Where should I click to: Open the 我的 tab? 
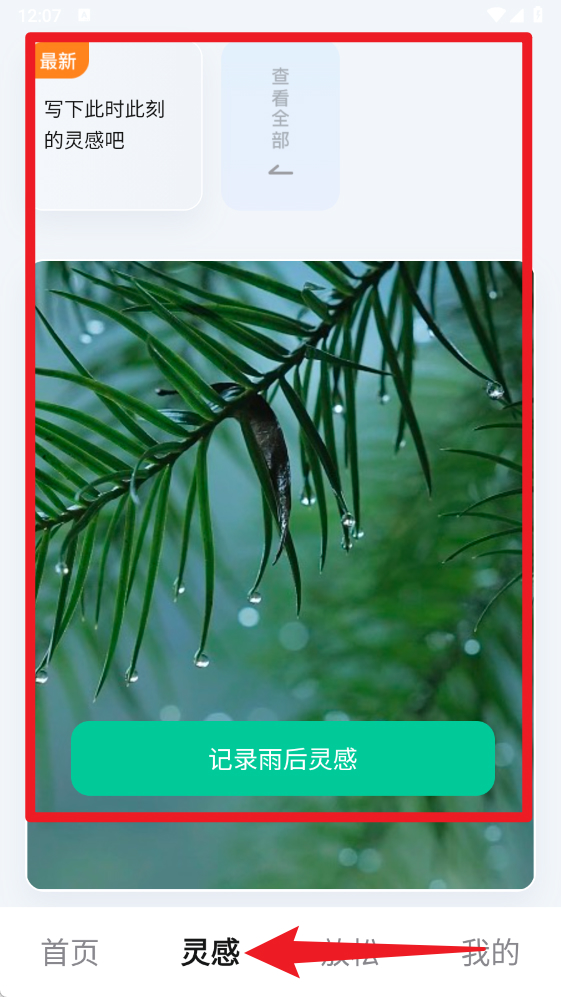pyautogui.click(x=490, y=952)
